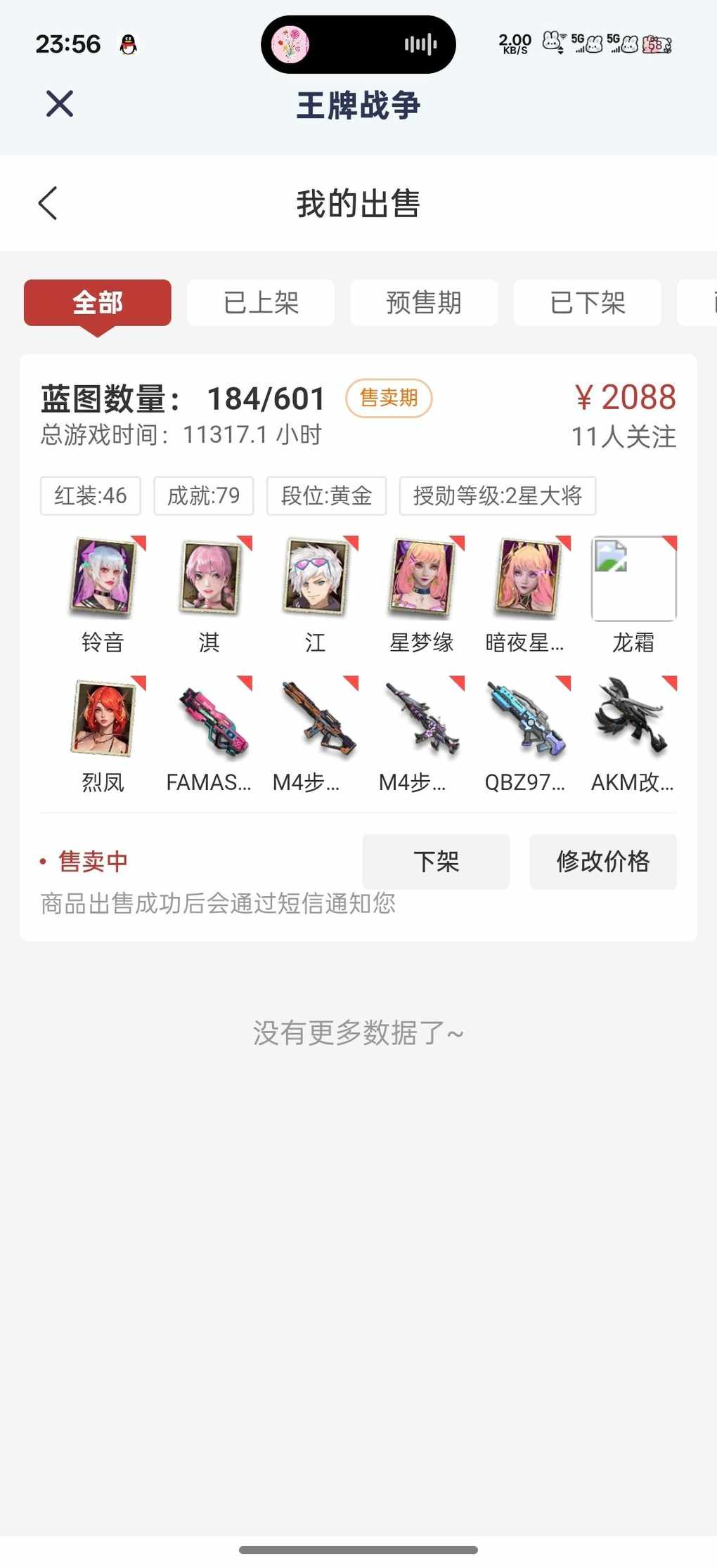
Task: Switch to the 已上架 tab
Action: [261, 303]
